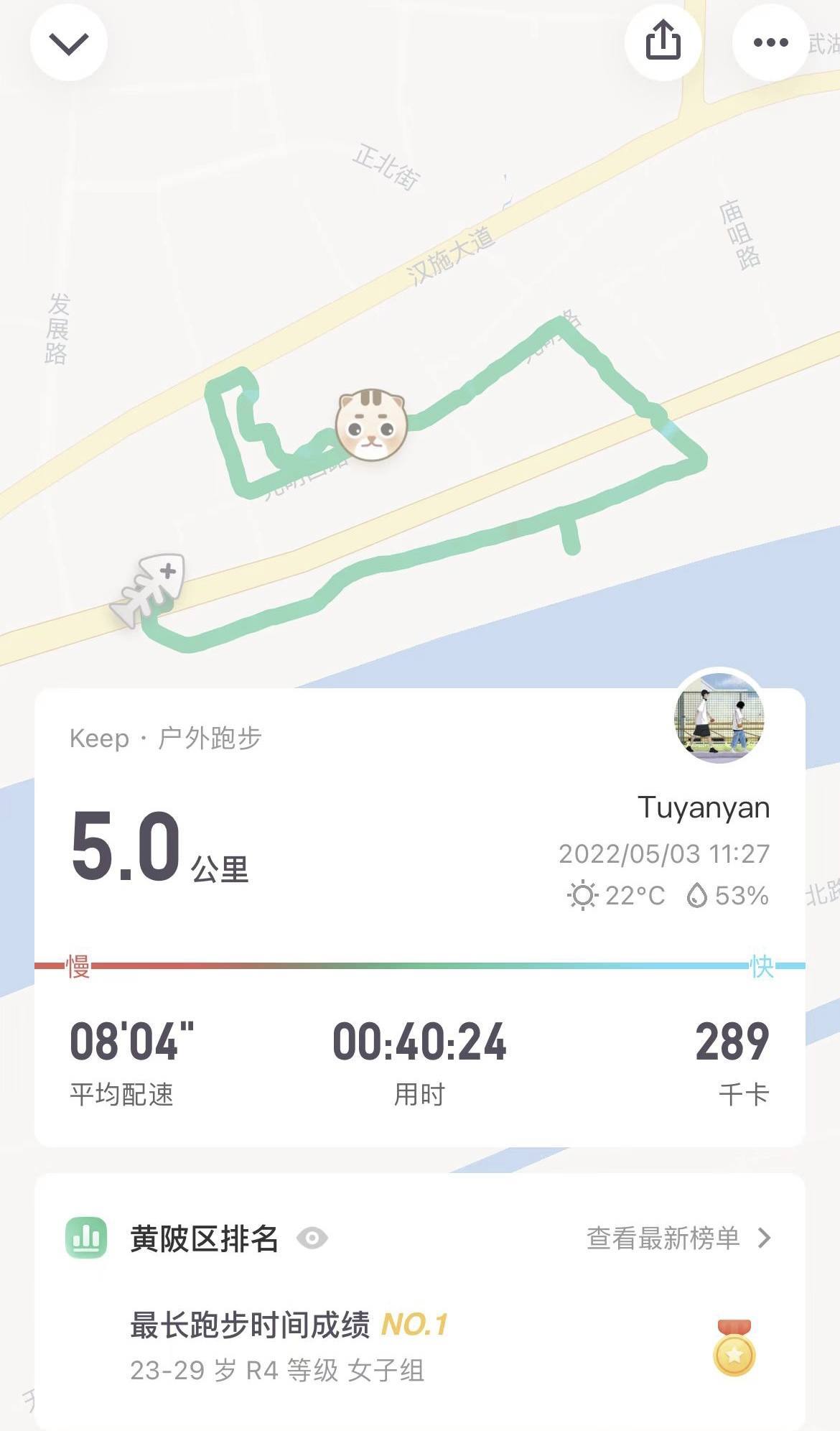Collapse the run details with the down chevron
Viewport: 840px width, 1431px height.
click(69, 42)
